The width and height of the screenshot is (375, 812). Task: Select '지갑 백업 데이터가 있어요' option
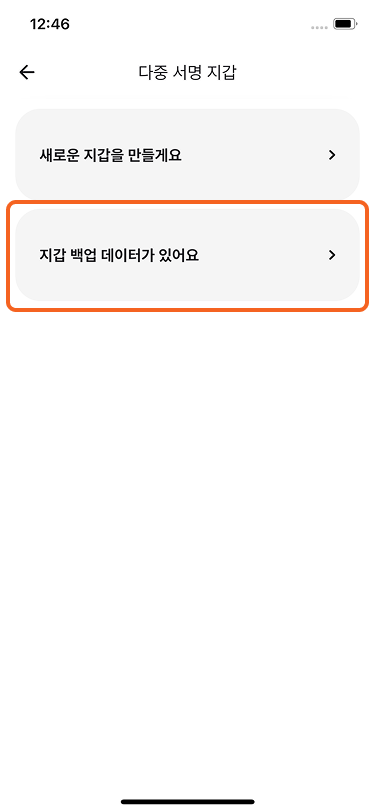[x=188, y=255]
